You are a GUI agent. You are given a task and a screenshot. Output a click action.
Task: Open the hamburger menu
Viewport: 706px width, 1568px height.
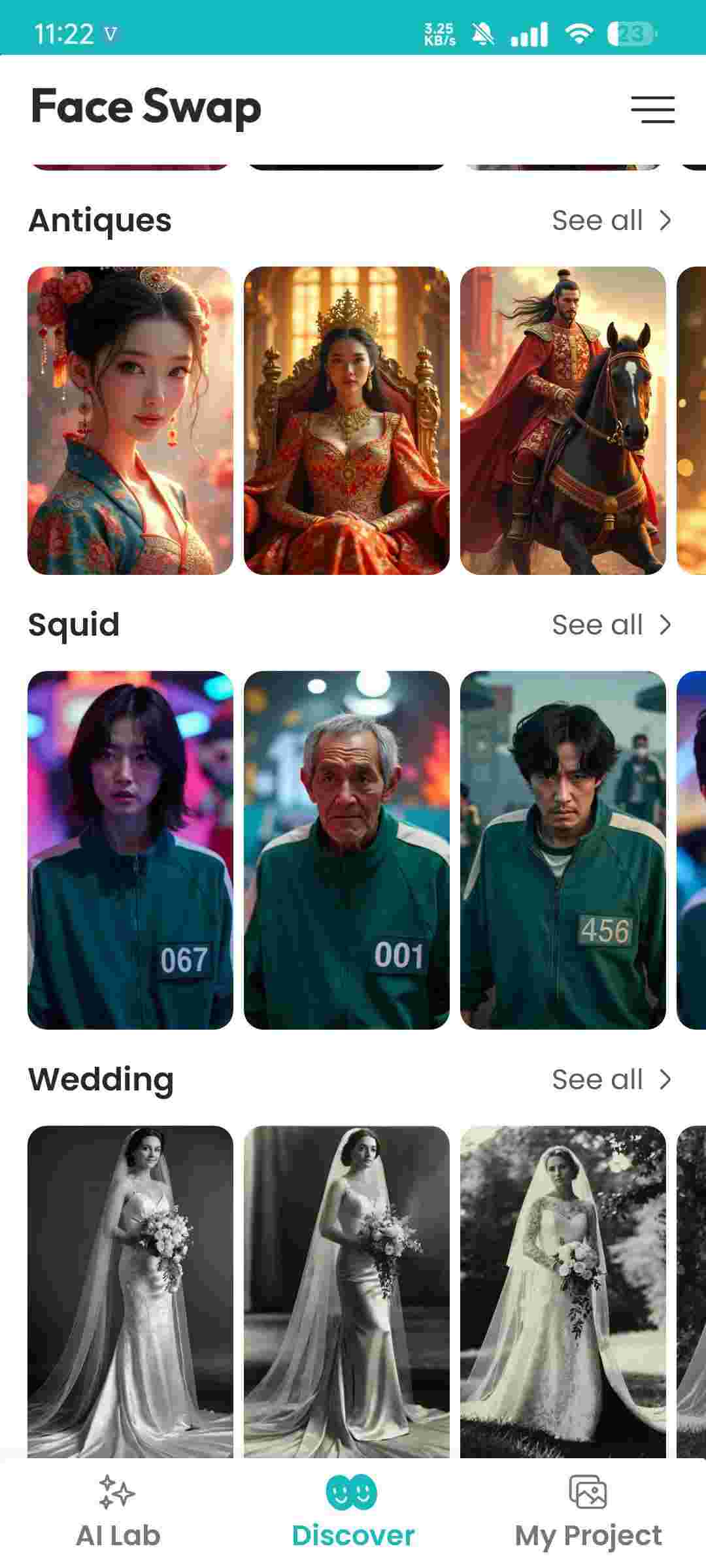coord(652,109)
